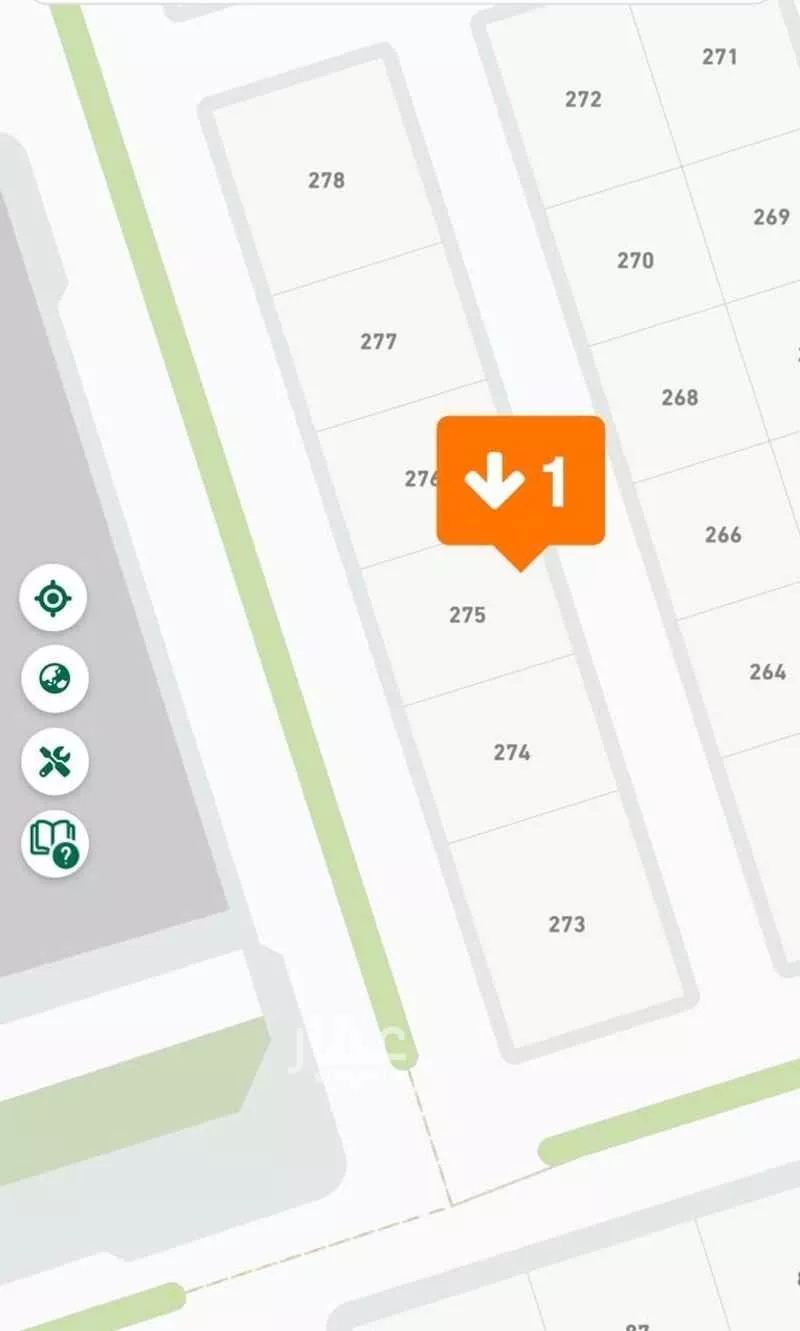Tap the orange marker labeled 1

pos(520,482)
